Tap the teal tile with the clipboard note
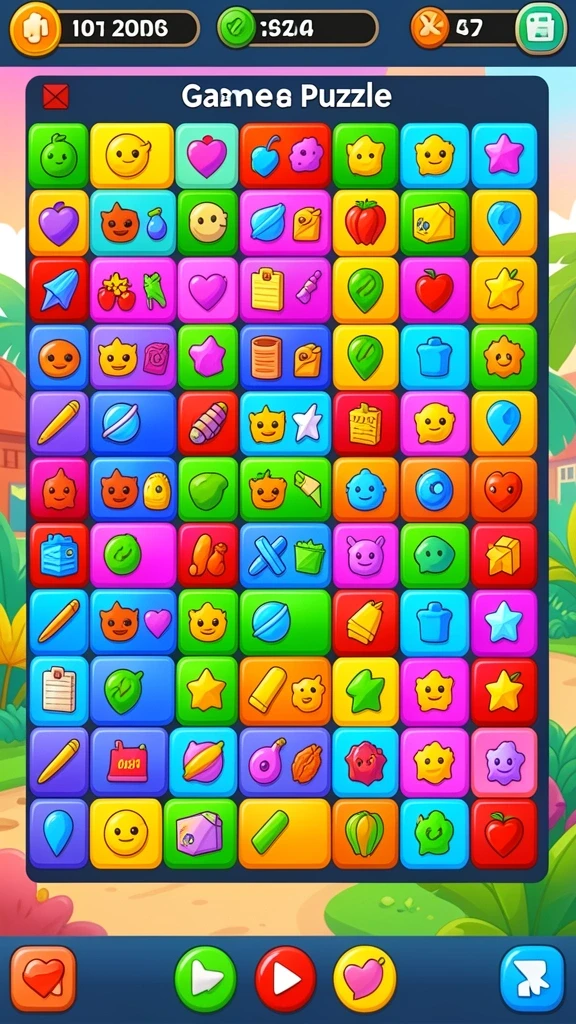This screenshot has width=576, height=1024. coord(58,690)
